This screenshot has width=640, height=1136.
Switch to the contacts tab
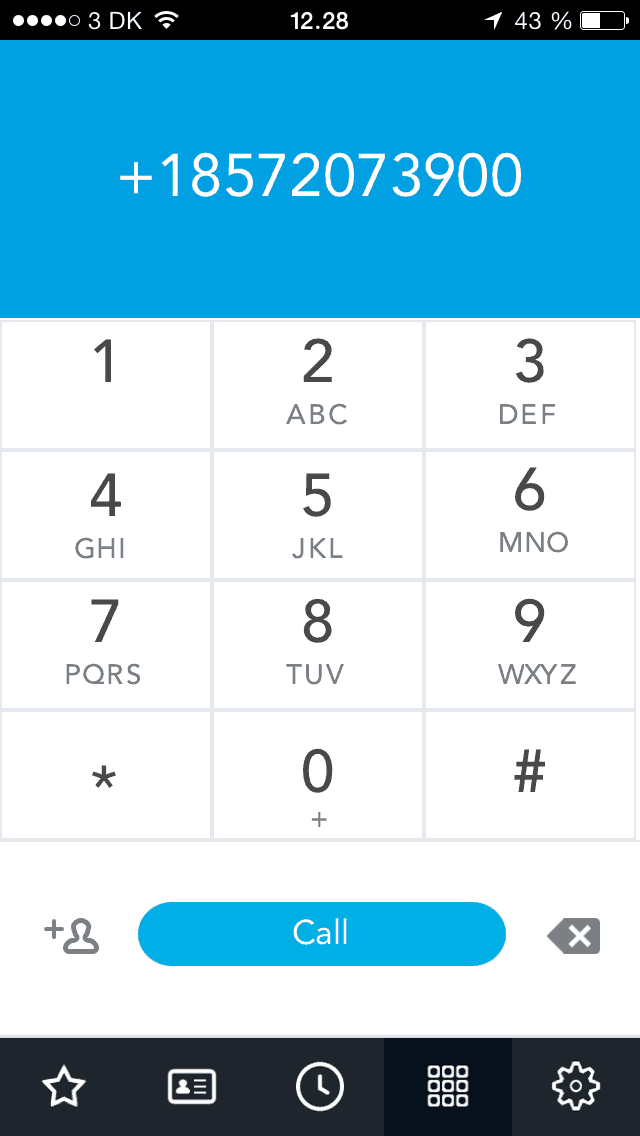192,1086
